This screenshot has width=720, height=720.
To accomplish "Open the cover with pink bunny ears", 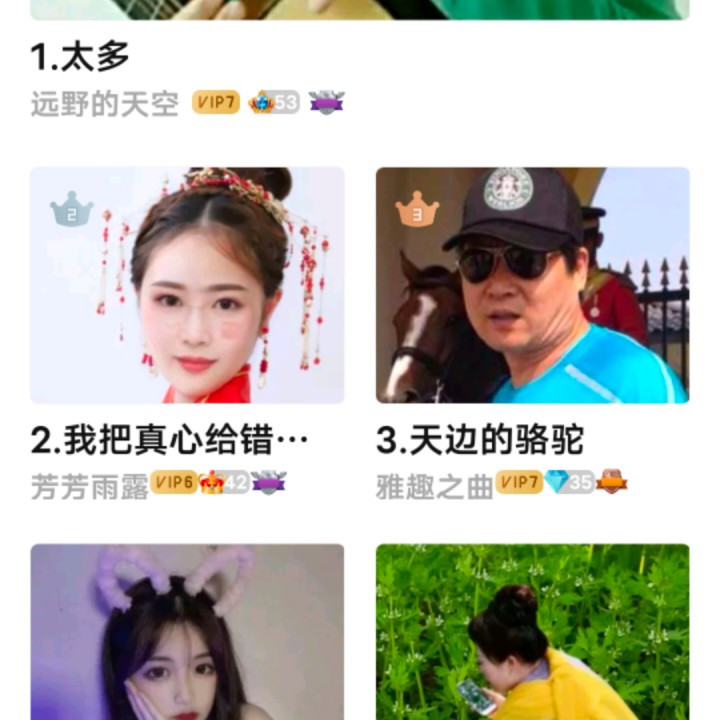I will (187, 632).
